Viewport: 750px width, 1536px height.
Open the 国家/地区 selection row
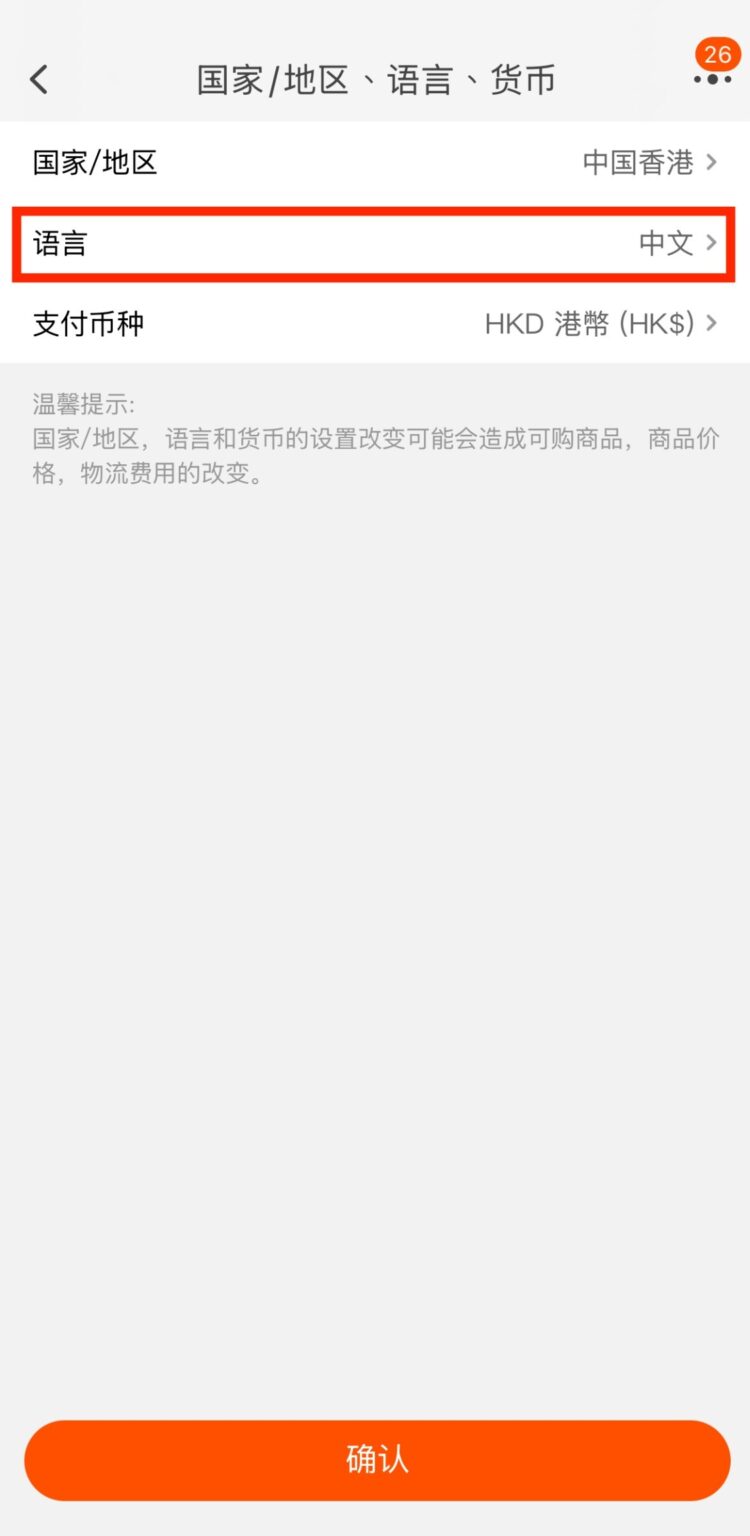(x=375, y=162)
